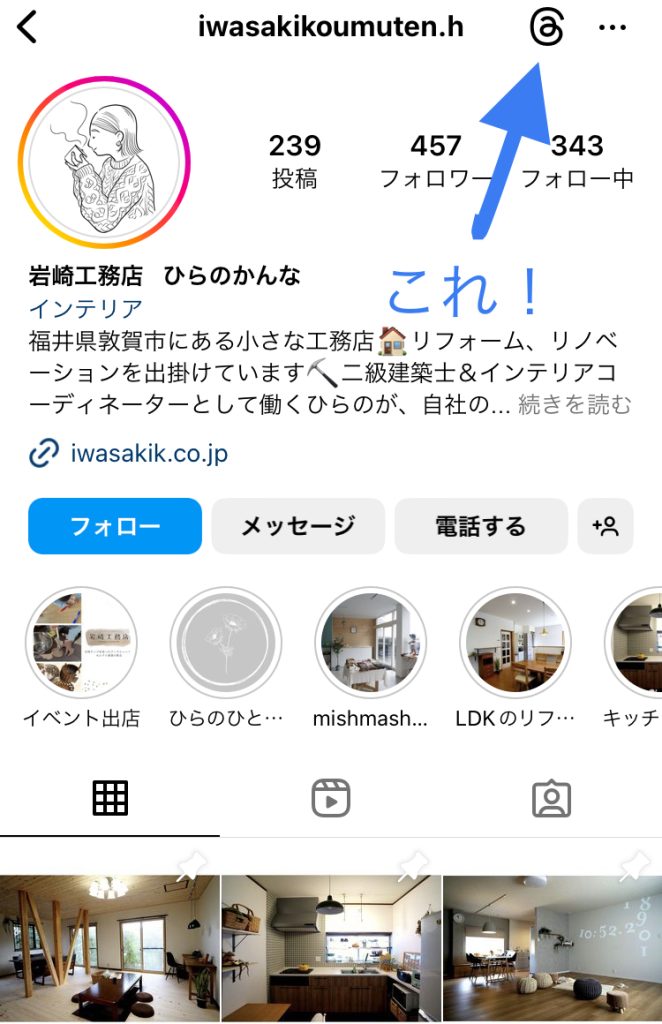Open the LDKのリフ… highlight

coord(515,642)
